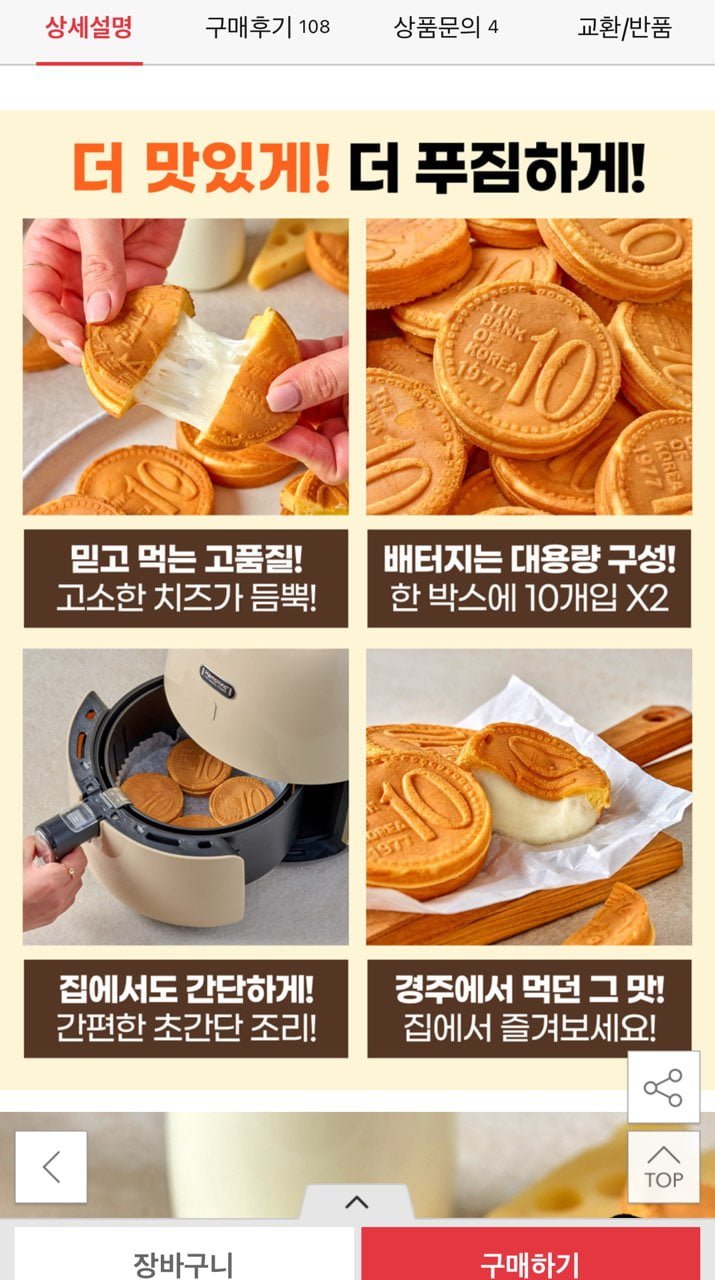This screenshot has height=1280, width=715.
Task: Switch to the 상세설명 tab
Action: click(x=89, y=29)
